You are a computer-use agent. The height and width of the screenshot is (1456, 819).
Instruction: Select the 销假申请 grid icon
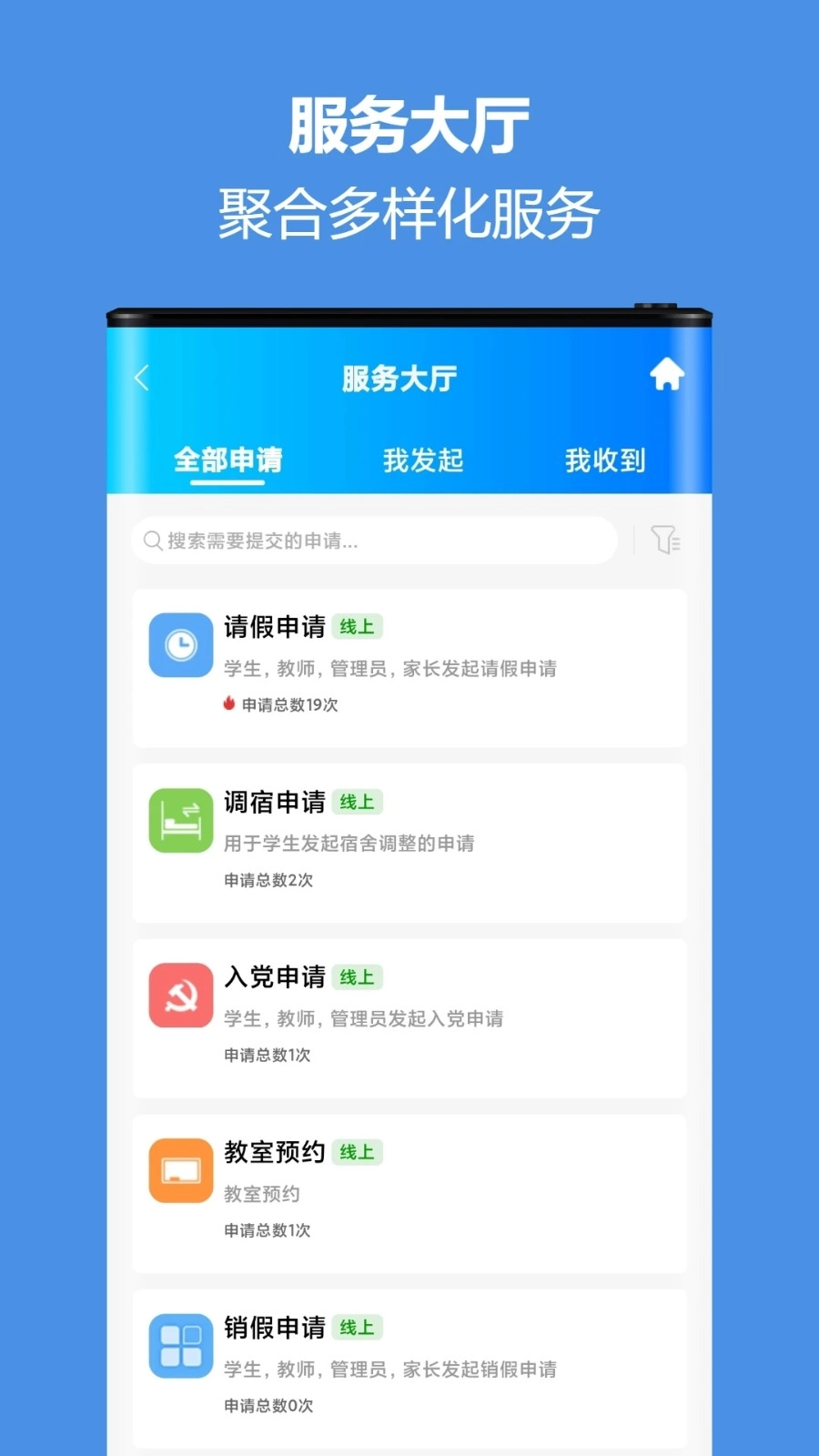pos(180,1346)
